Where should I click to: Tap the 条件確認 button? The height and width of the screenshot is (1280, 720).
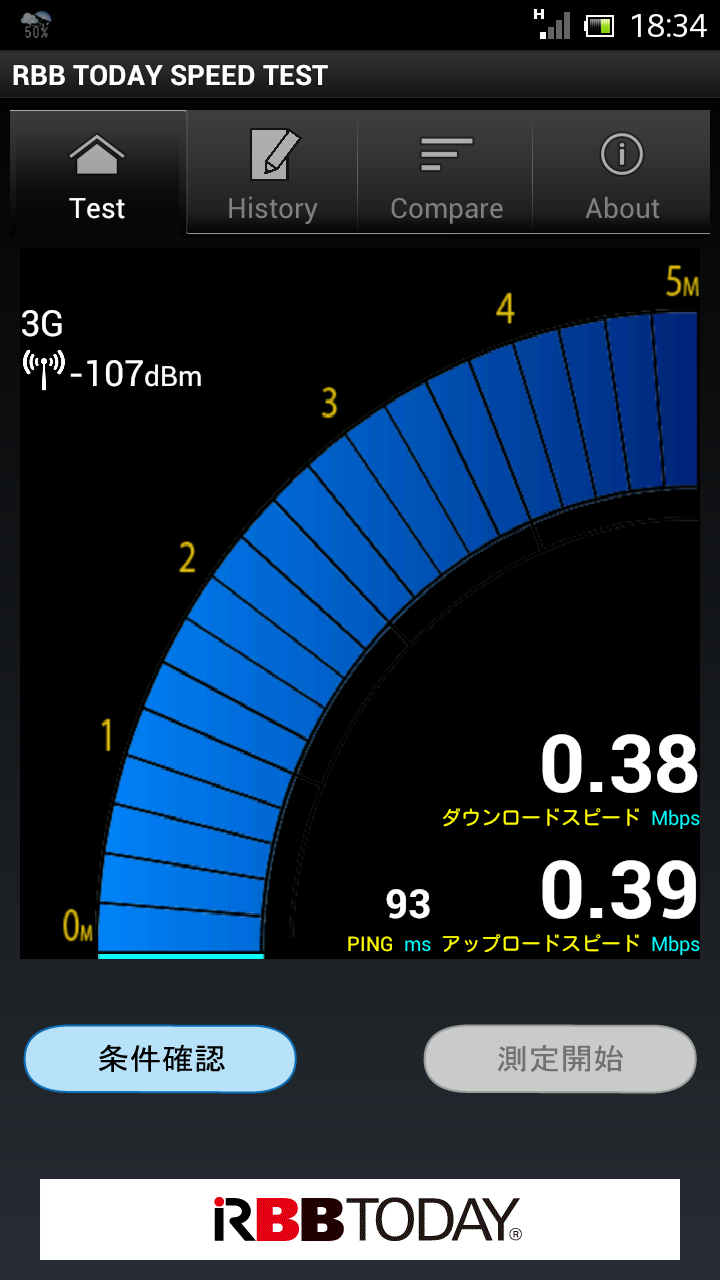tap(160, 1059)
